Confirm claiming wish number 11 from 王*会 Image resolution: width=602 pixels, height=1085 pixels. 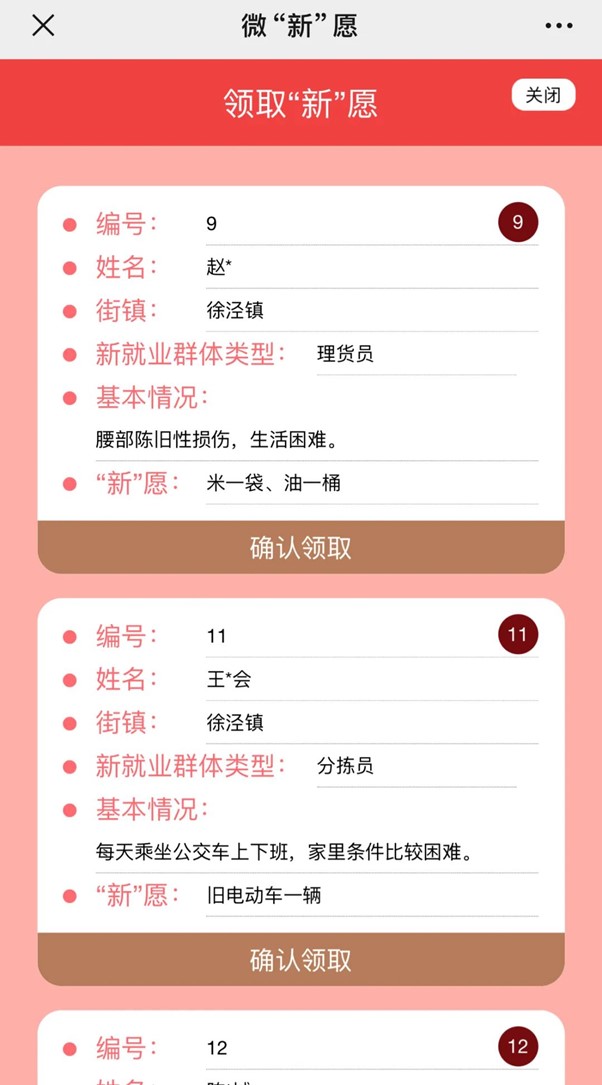[x=300, y=960]
